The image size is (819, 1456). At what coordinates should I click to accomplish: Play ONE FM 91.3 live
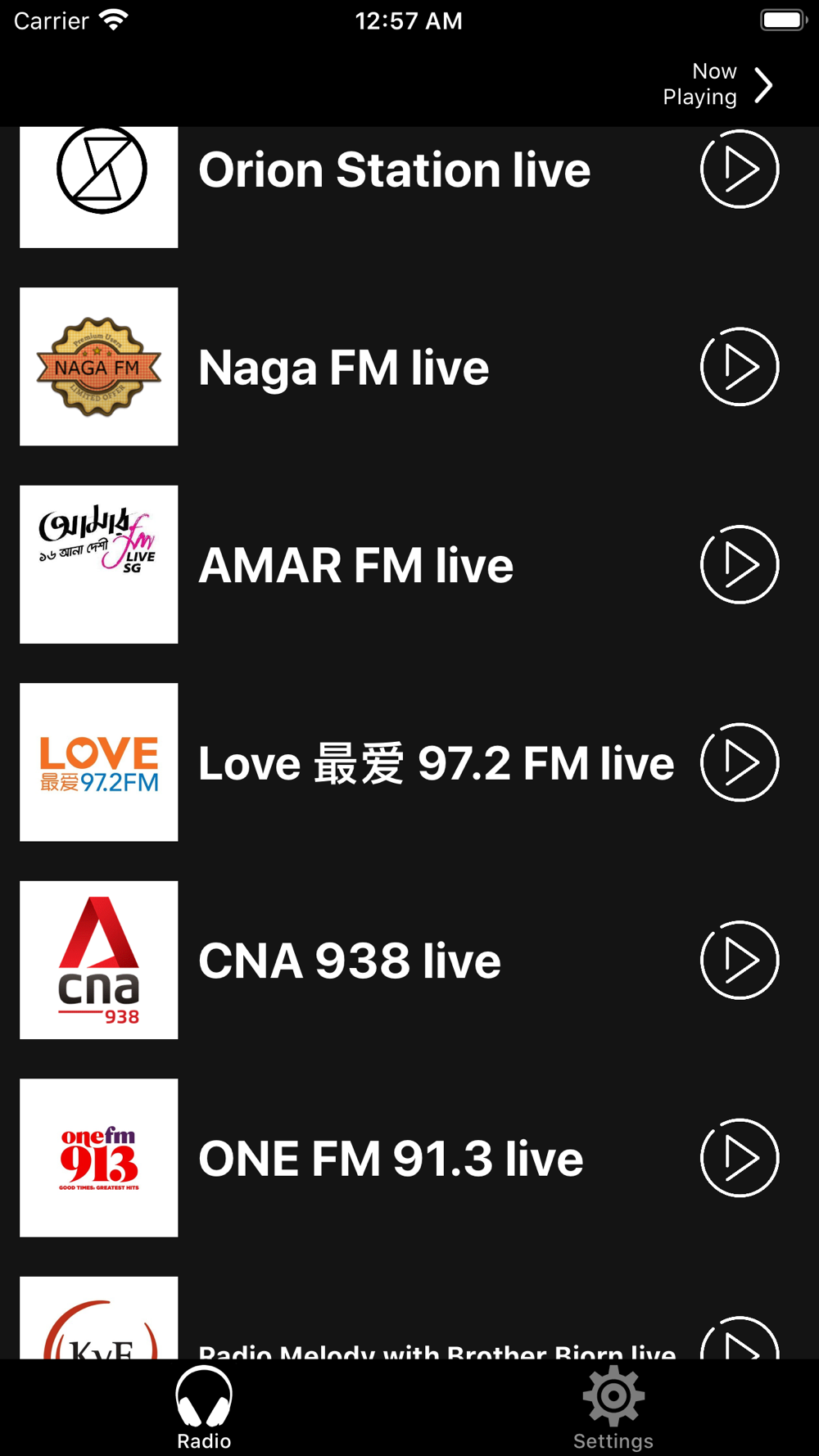740,1158
